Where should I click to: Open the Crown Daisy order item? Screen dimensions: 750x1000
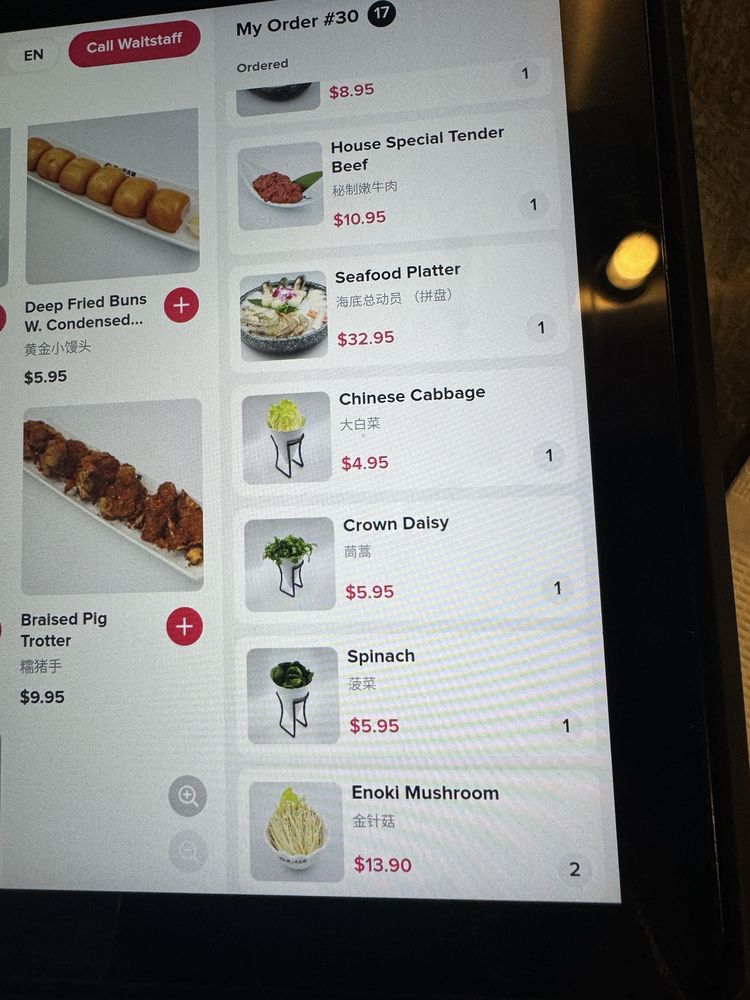(x=410, y=556)
